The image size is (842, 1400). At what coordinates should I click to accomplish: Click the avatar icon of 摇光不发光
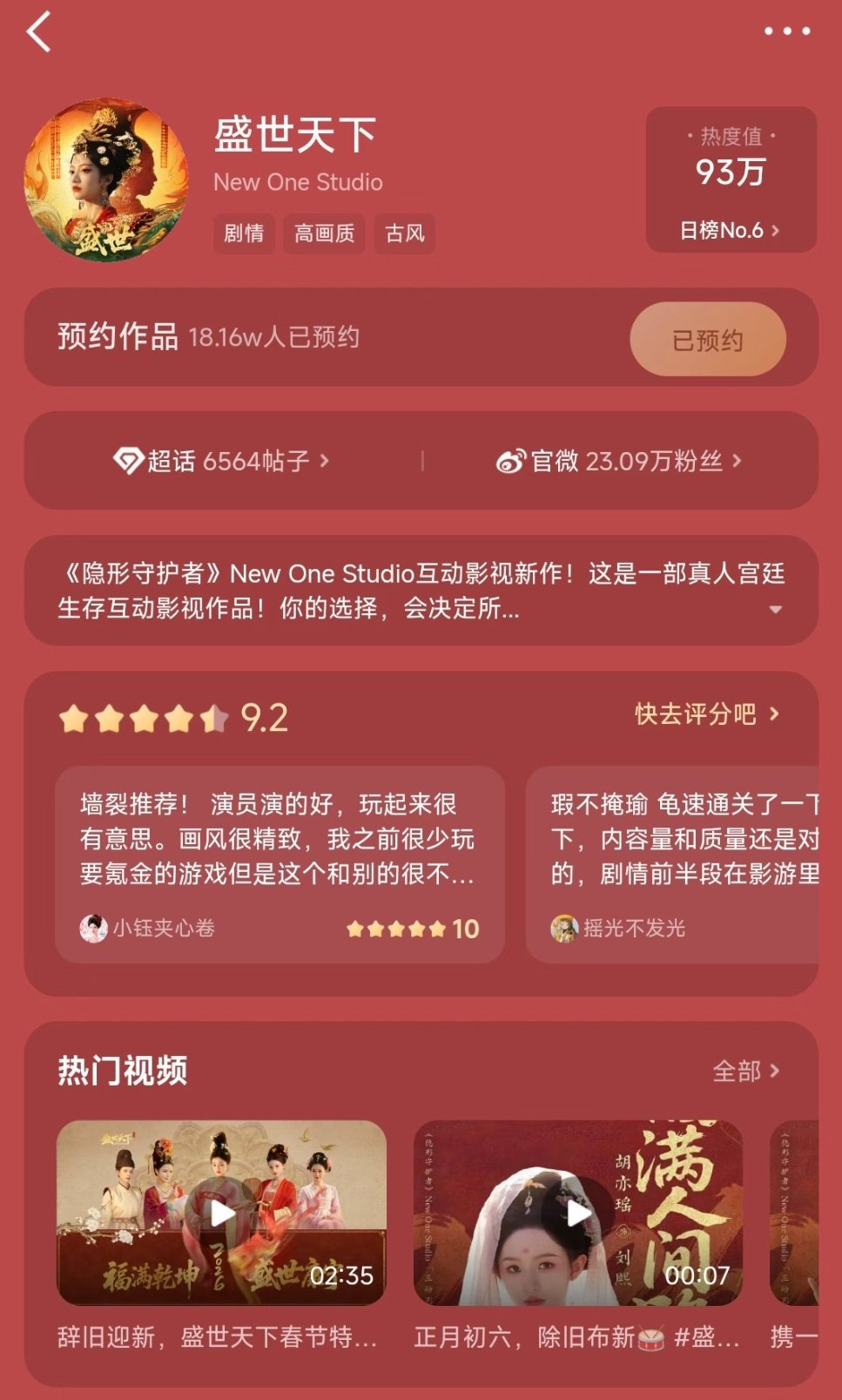tap(565, 929)
